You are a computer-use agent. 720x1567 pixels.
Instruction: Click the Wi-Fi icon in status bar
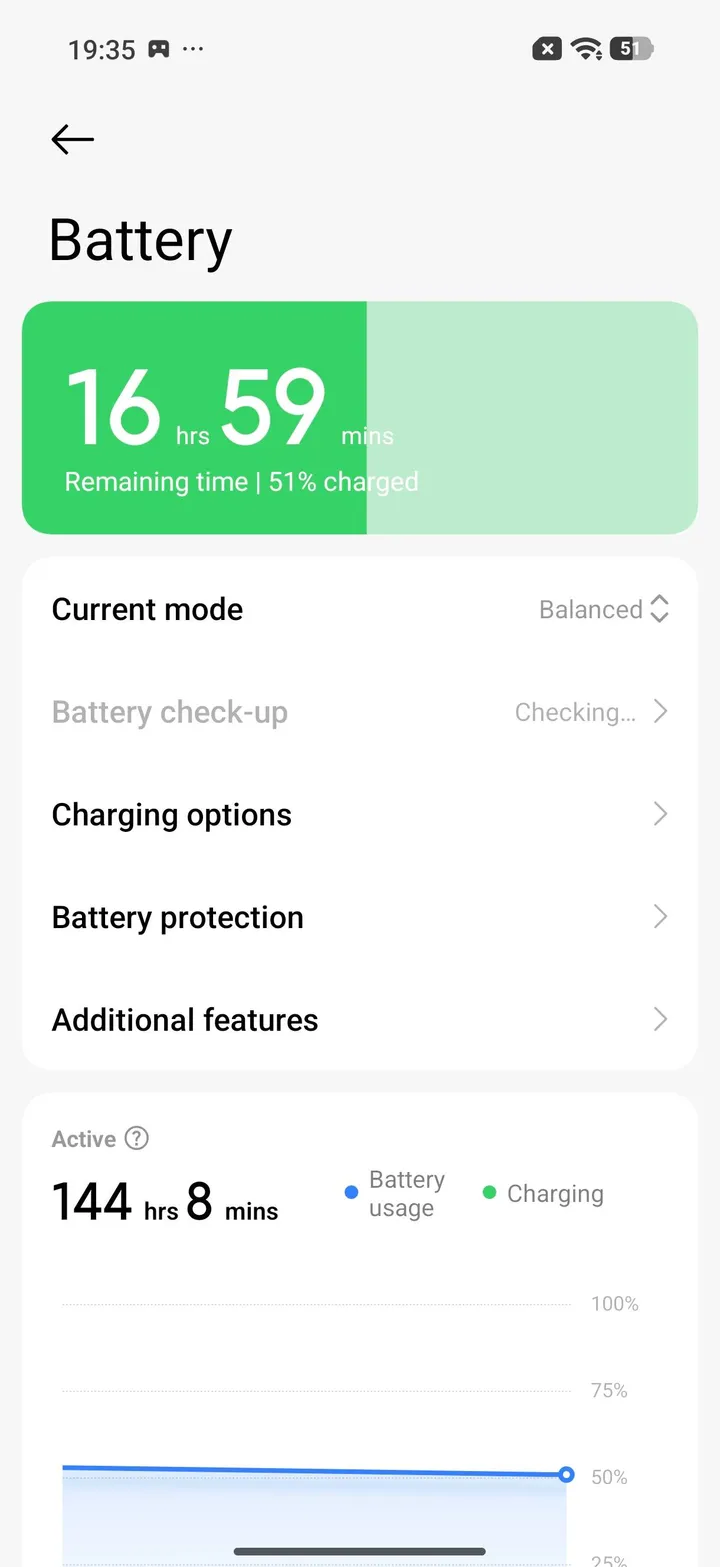click(584, 48)
